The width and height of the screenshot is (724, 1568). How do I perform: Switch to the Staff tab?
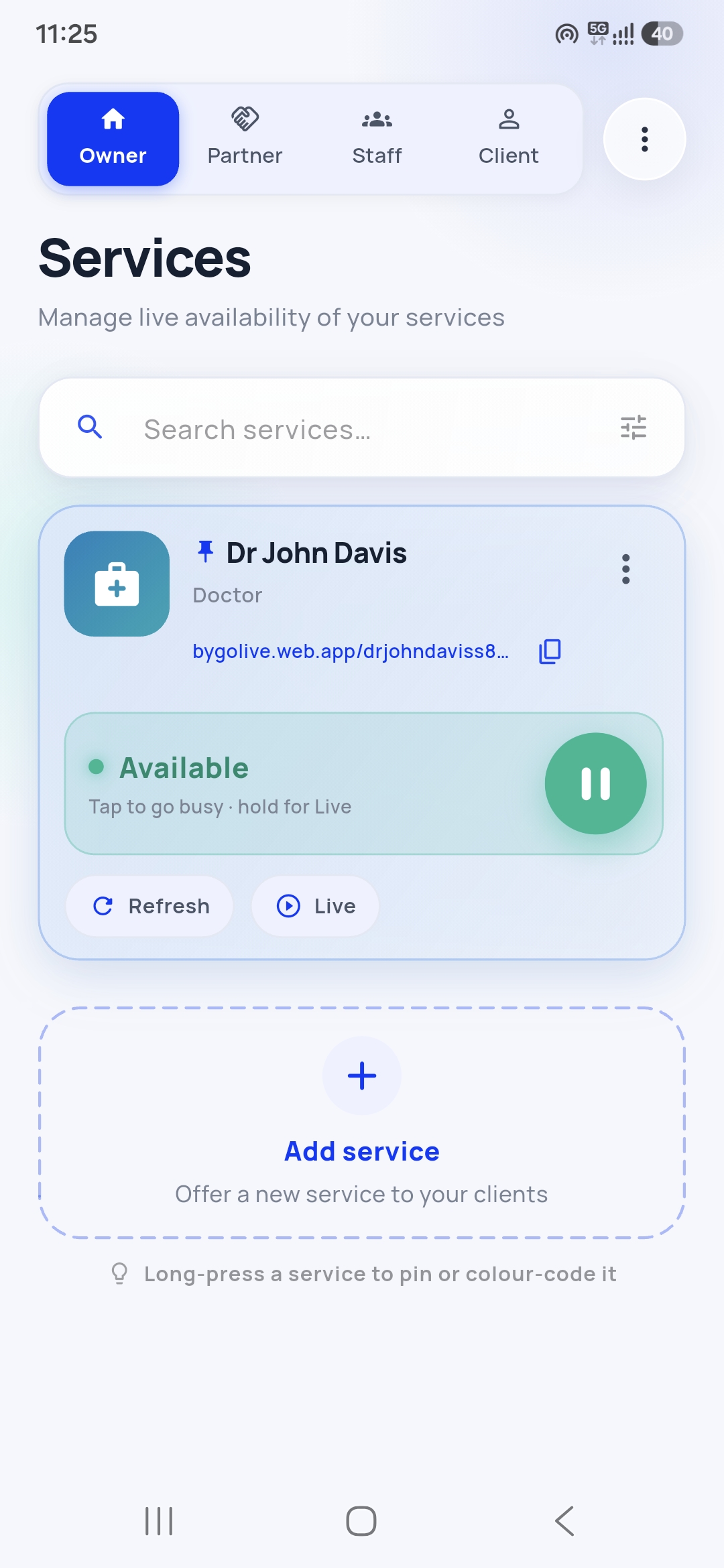(x=377, y=139)
